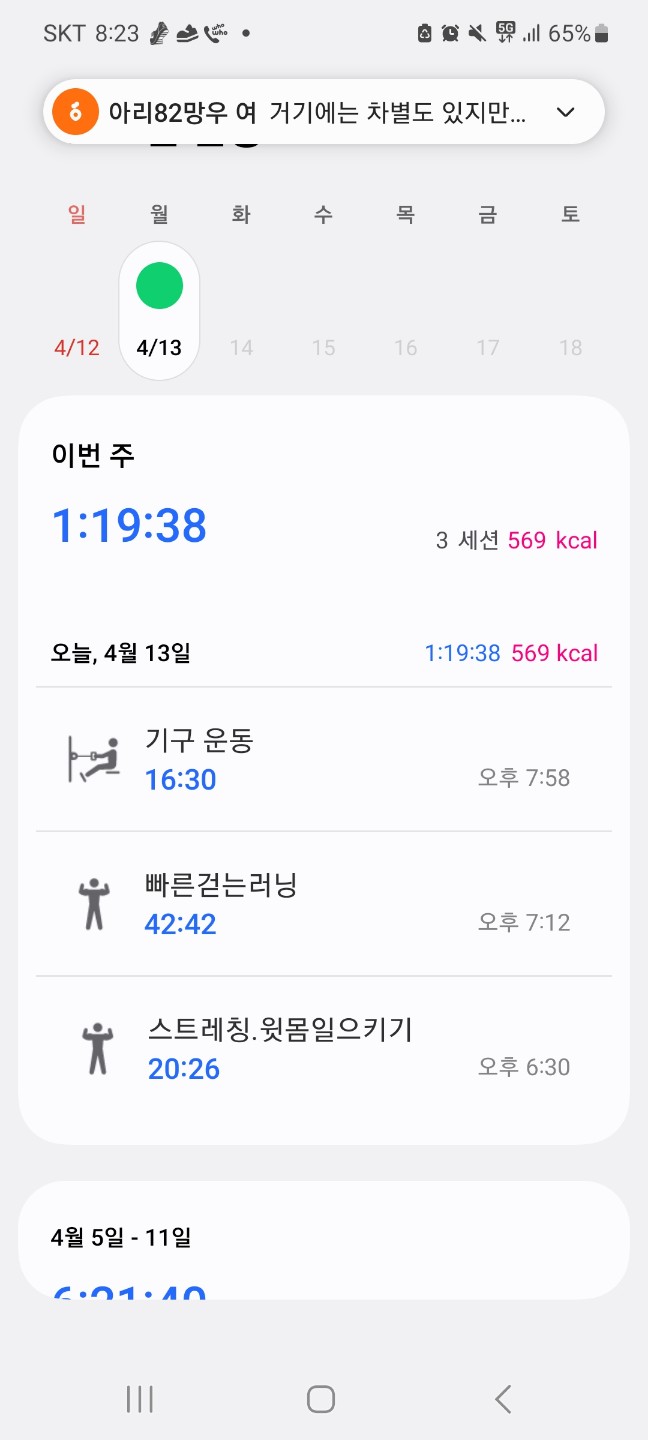Select Monday 4/13 in the week calendar
Screen dimensions: 648x1440
159,311
